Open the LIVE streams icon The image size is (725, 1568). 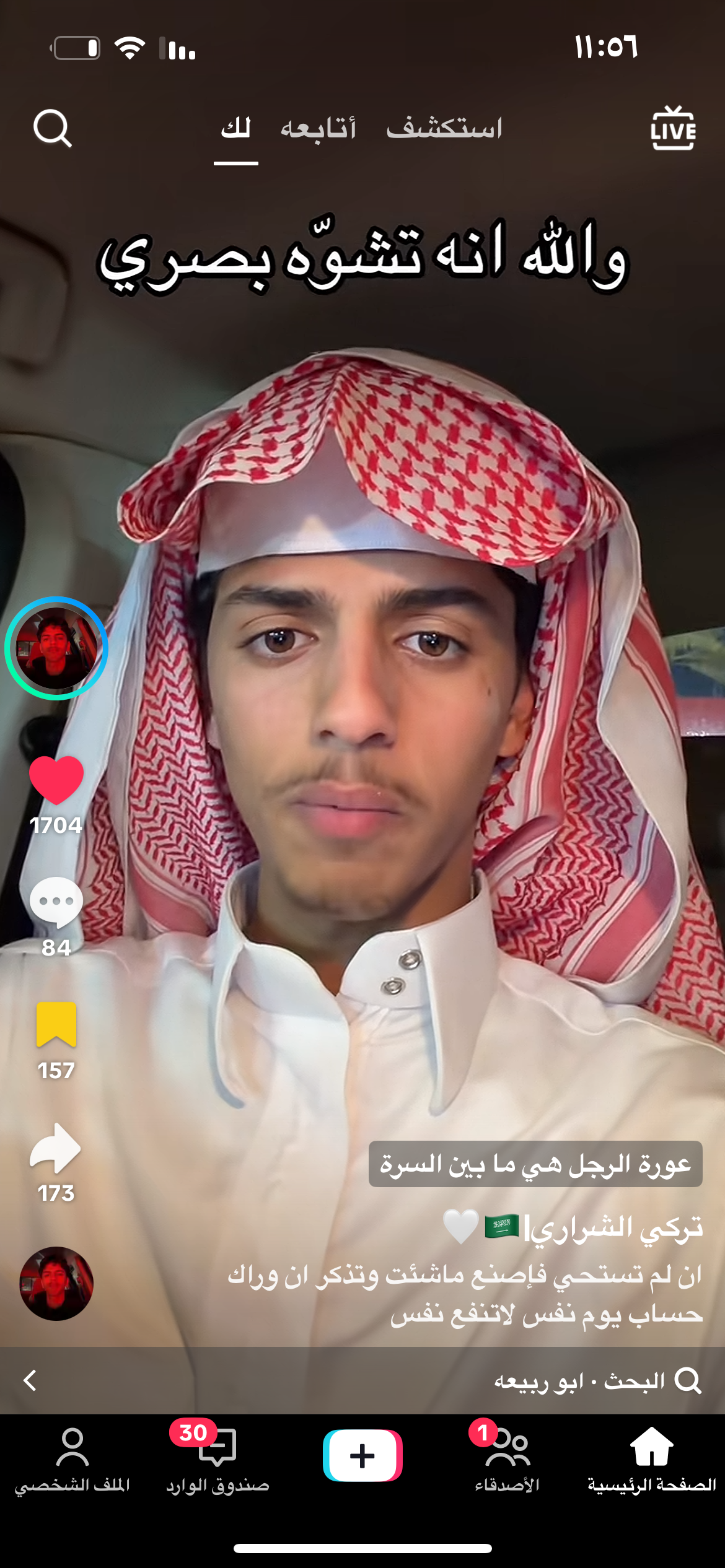(674, 128)
